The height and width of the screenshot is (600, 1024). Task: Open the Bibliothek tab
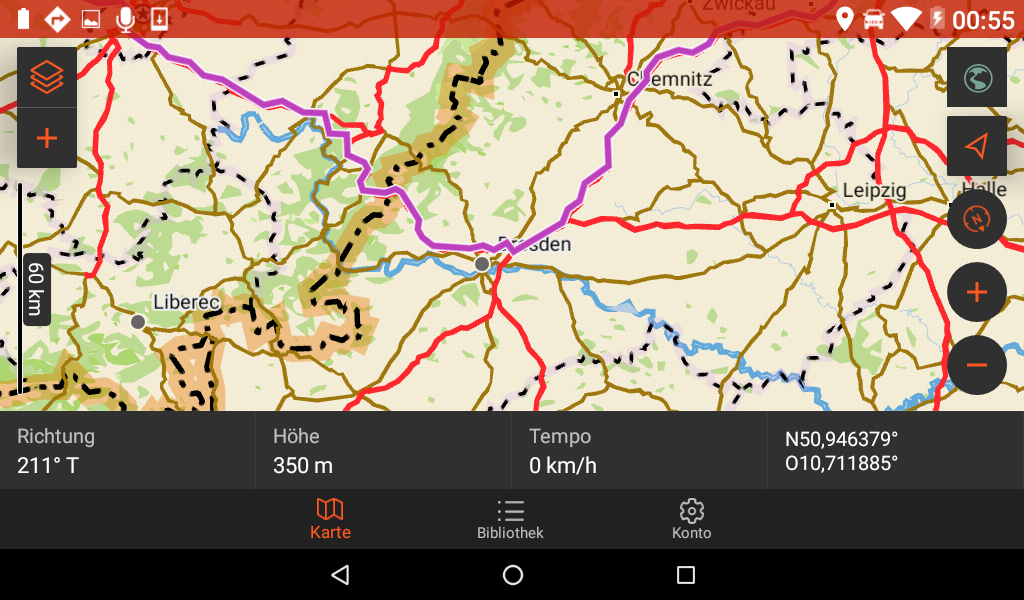point(510,519)
